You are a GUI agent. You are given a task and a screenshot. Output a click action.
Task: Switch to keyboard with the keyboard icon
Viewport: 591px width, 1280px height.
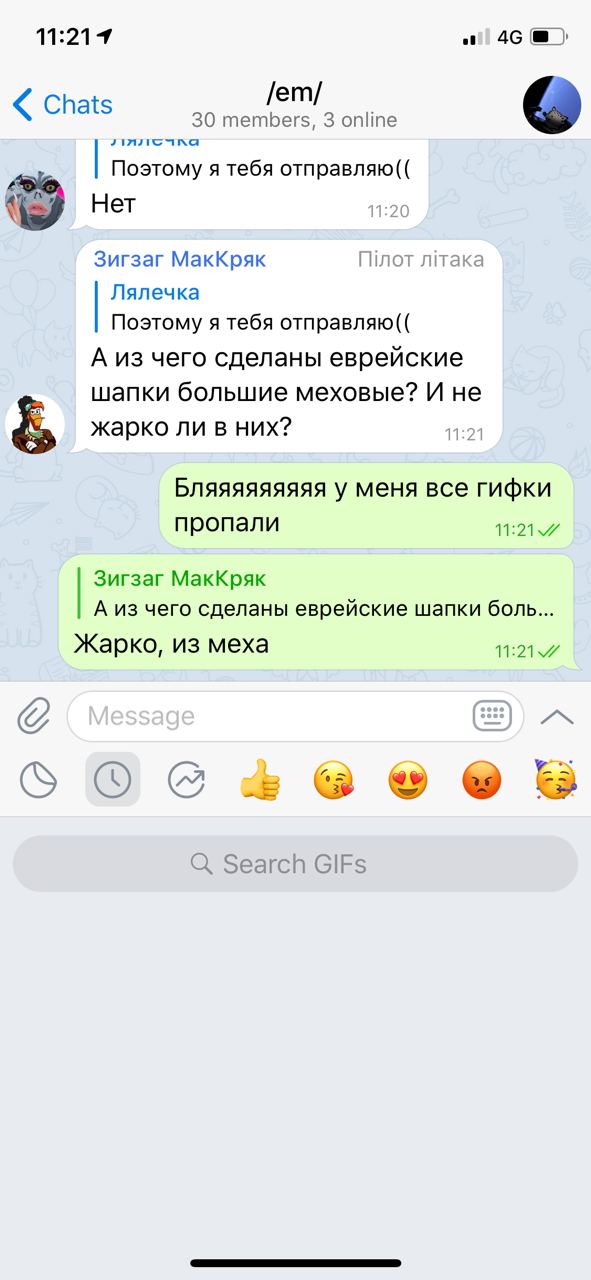(492, 716)
